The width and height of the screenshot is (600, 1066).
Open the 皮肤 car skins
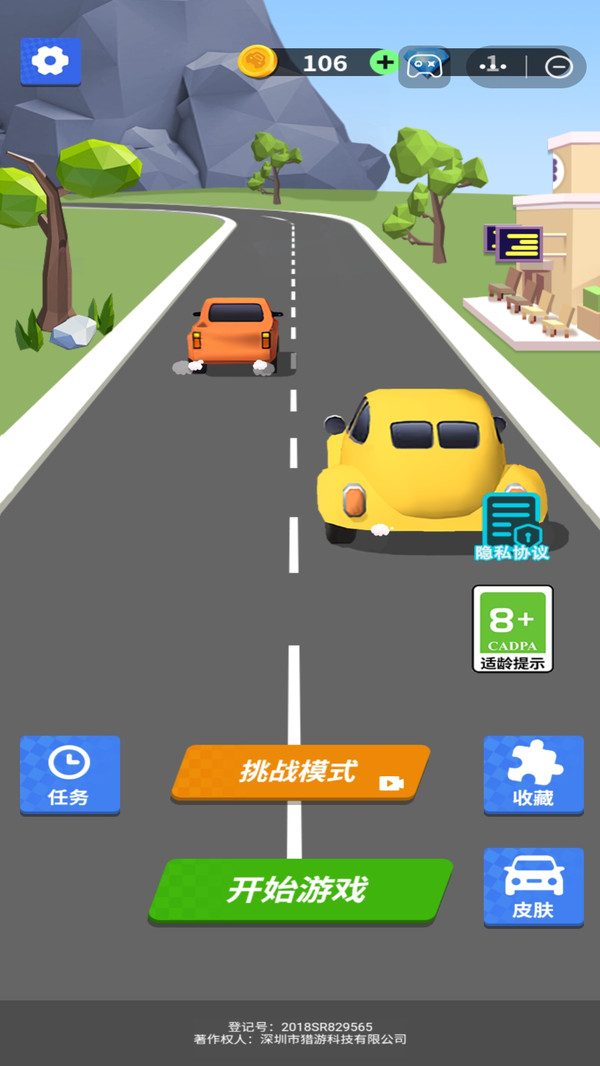(533, 887)
